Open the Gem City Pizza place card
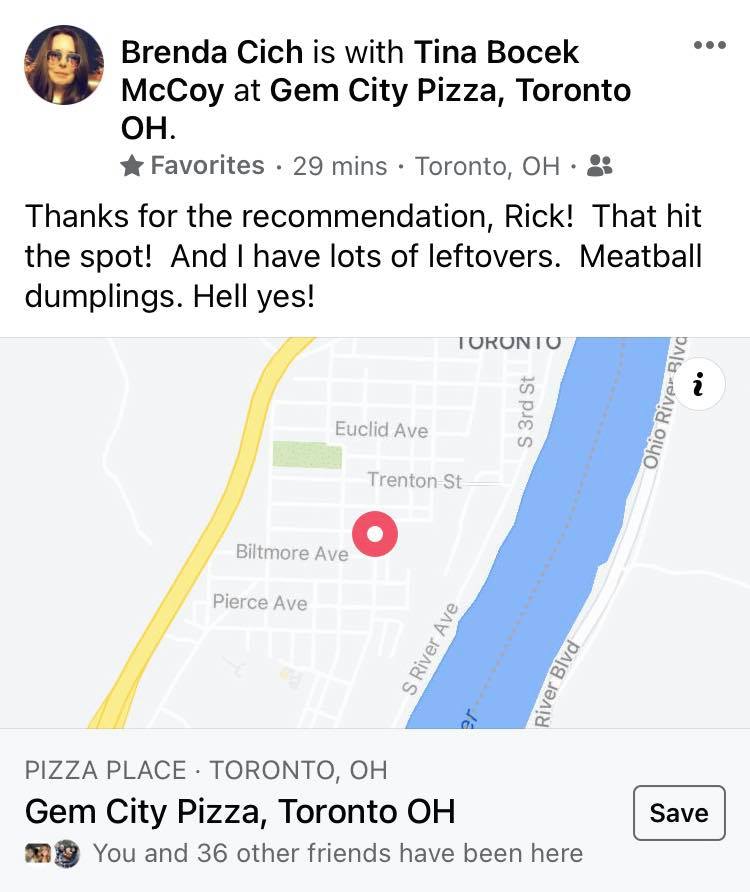The width and height of the screenshot is (750, 892). click(240, 811)
